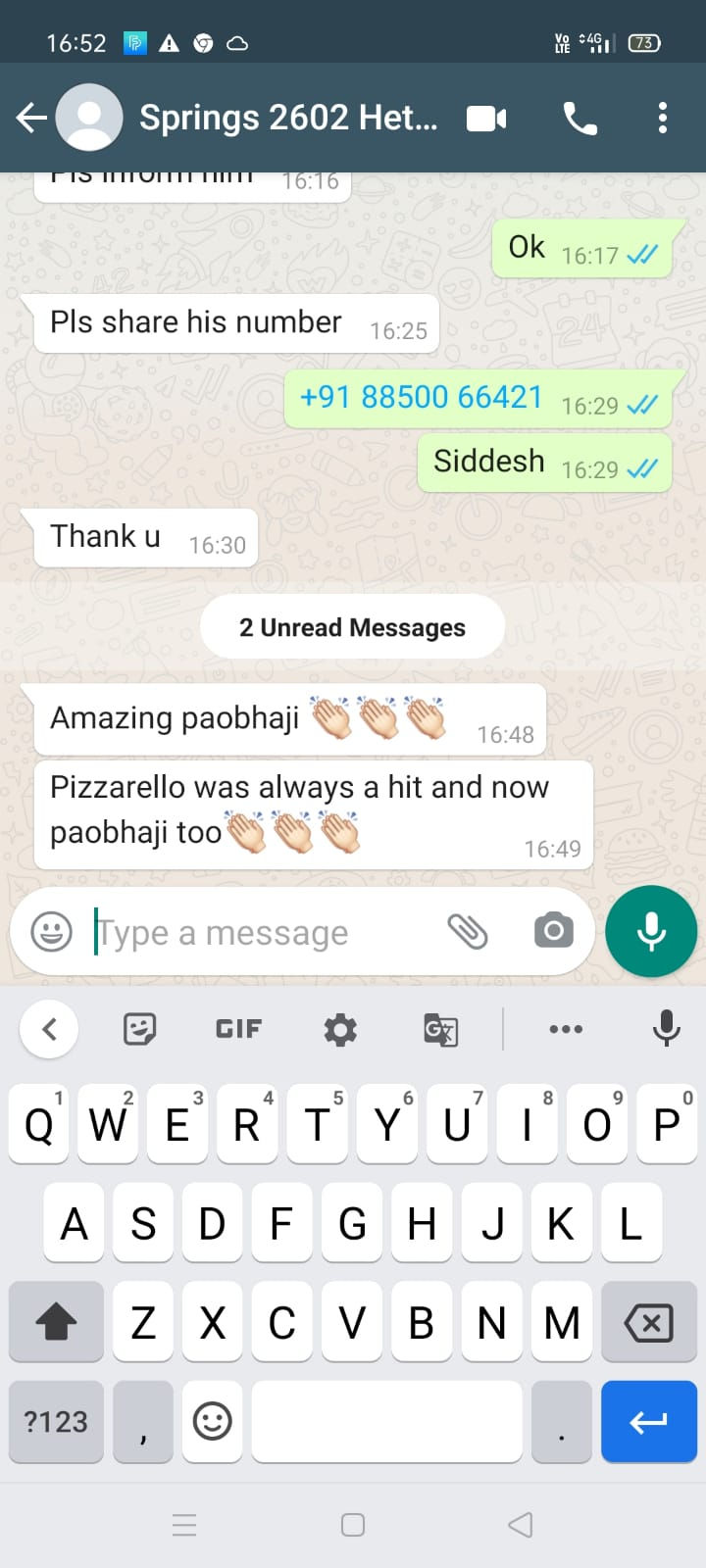Show more keyboard toolbar options
This screenshot has width=706, height=1568.
(x=566, y=1029)
